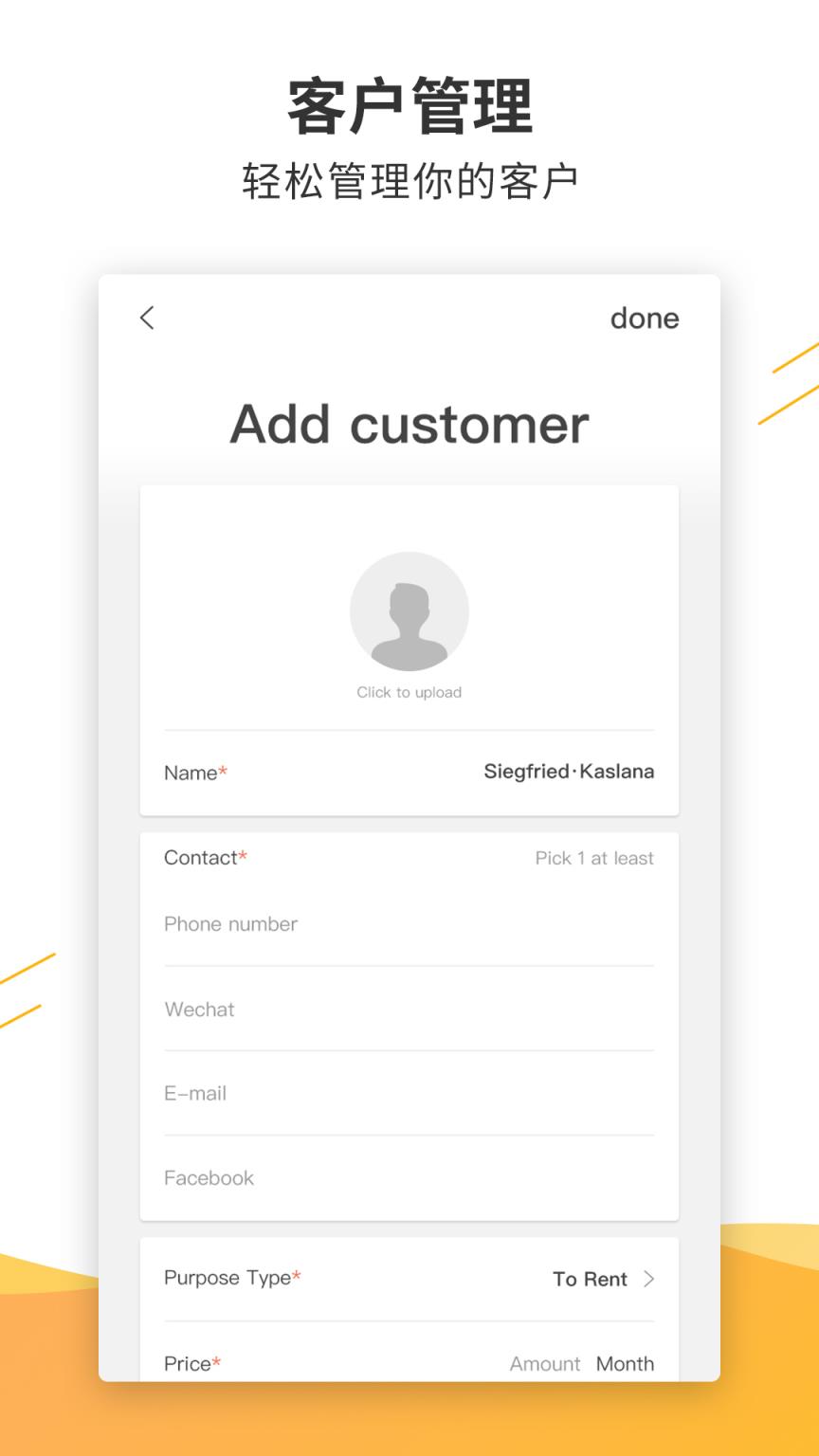Click the Add customer heading
Viewport: 819px width, 1456px height.
click(409, 424)
